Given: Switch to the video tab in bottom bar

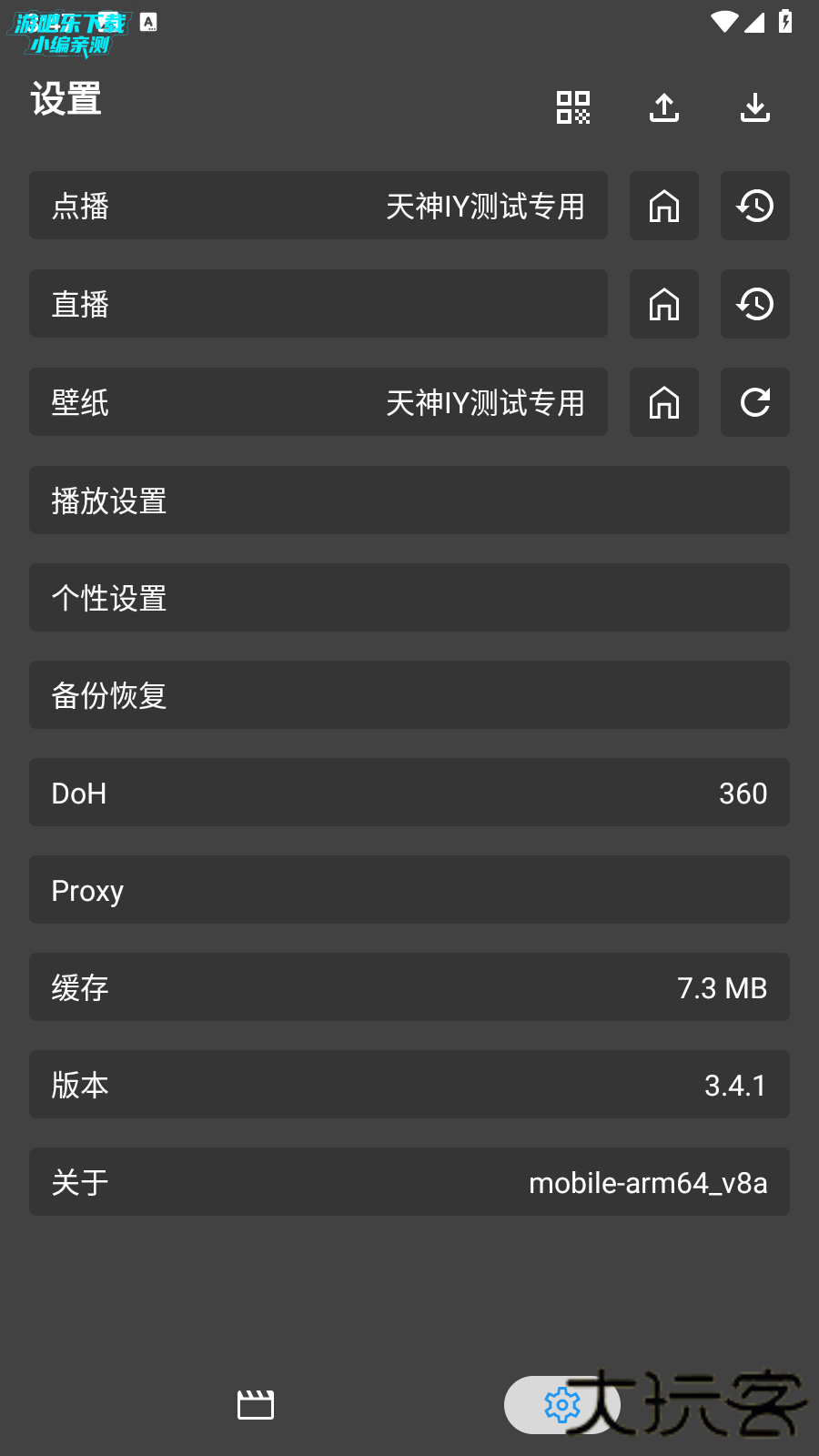Looking at the screenshot, I should pyautogui.click(x=256, y=1405).
